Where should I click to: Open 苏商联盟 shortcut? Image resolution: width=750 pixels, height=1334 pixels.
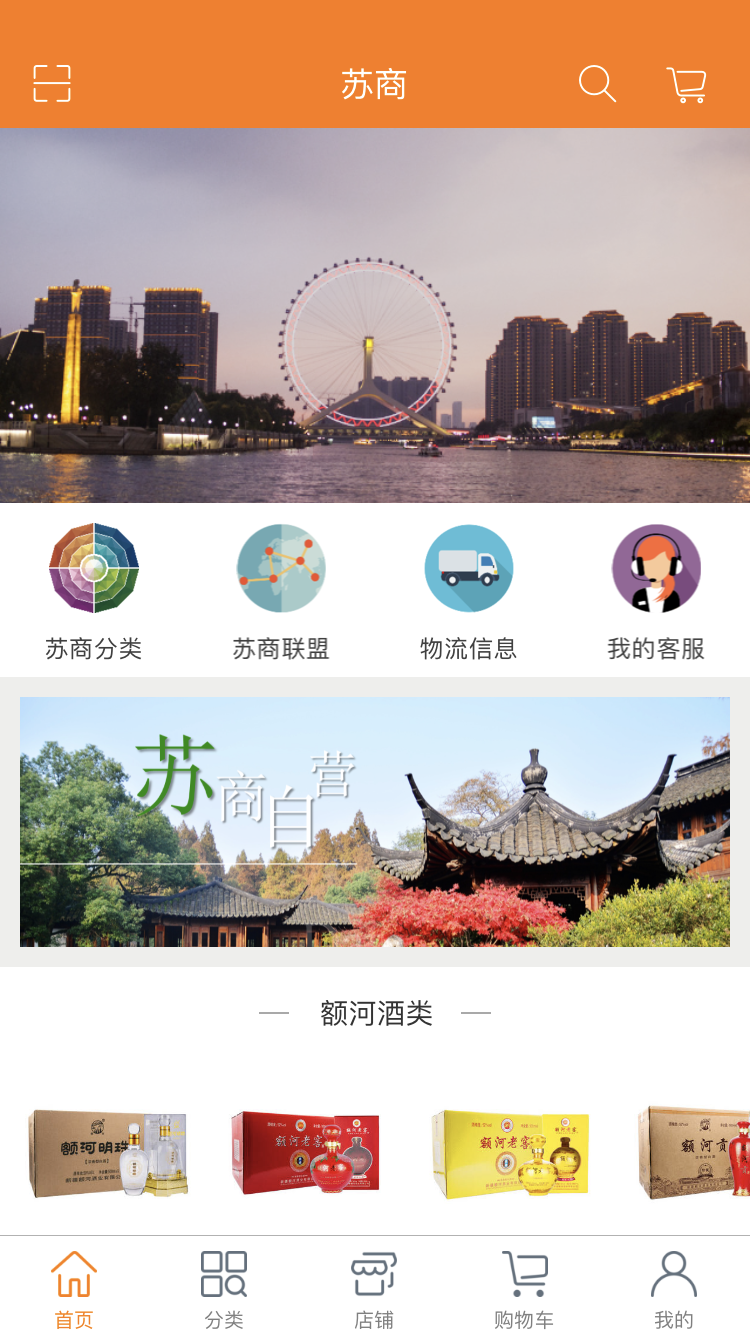[x=281, y=592]
